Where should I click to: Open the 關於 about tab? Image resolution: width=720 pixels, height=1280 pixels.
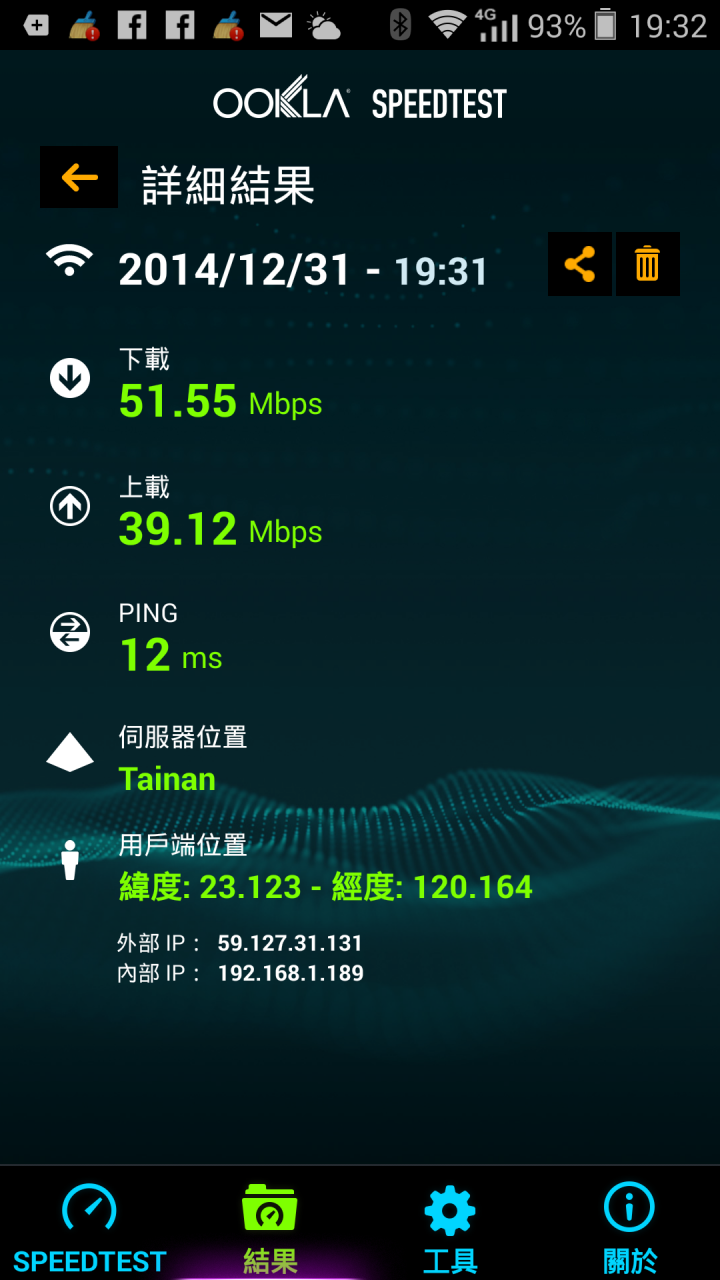pos(630,1226)
